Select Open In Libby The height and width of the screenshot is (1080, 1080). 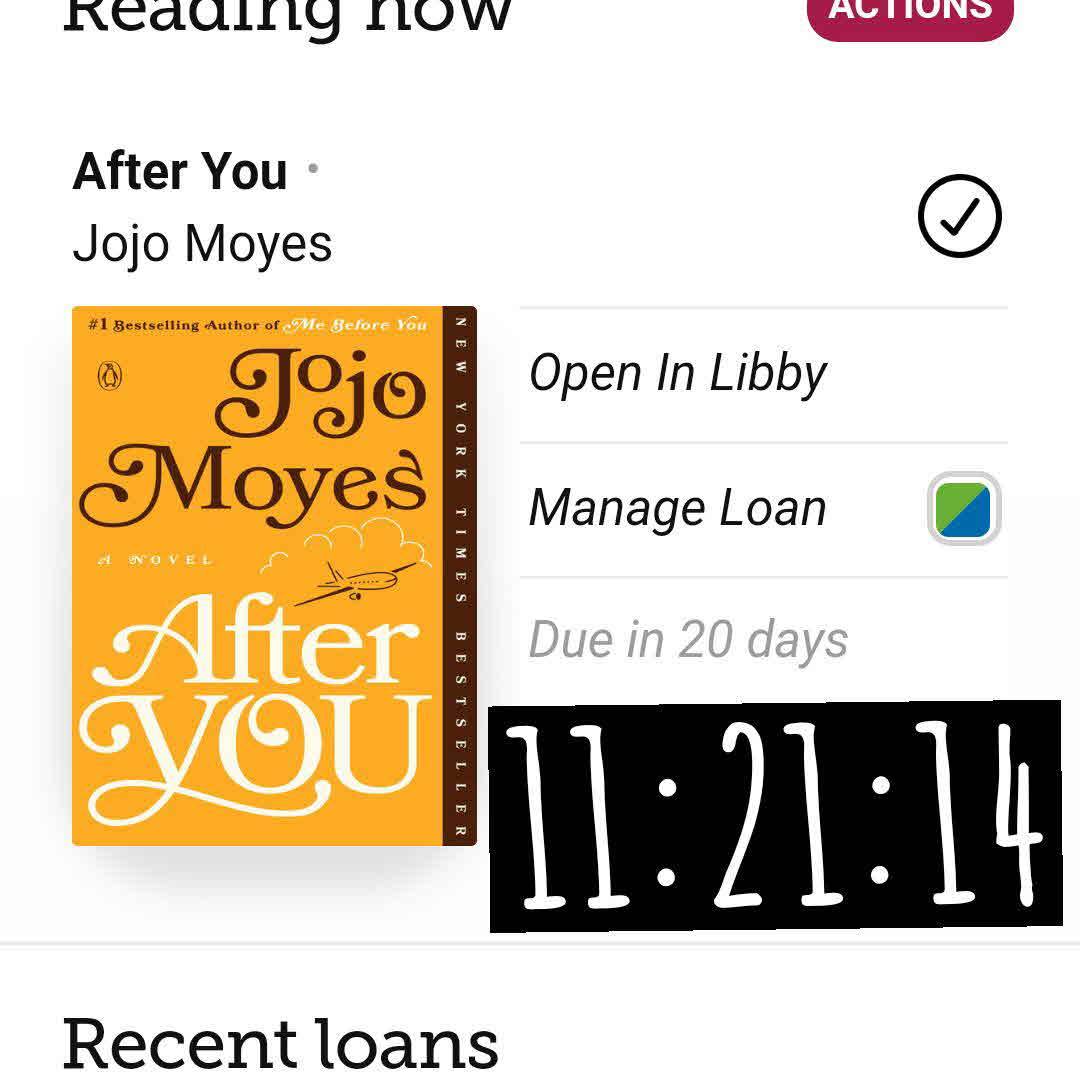(x=678, y=374)
